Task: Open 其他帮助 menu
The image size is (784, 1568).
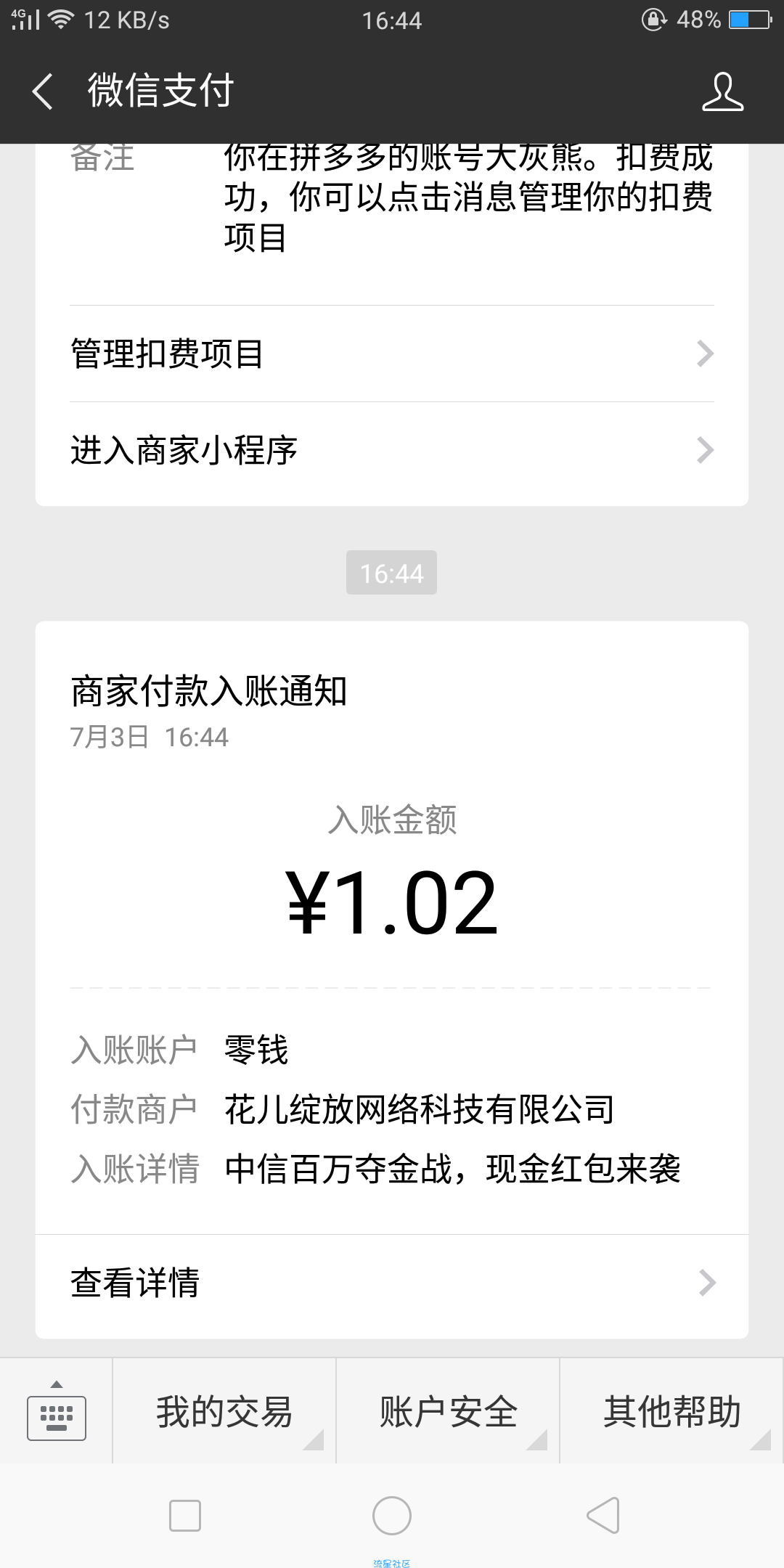Action: pyautogui.click(x=672, y=1411)
